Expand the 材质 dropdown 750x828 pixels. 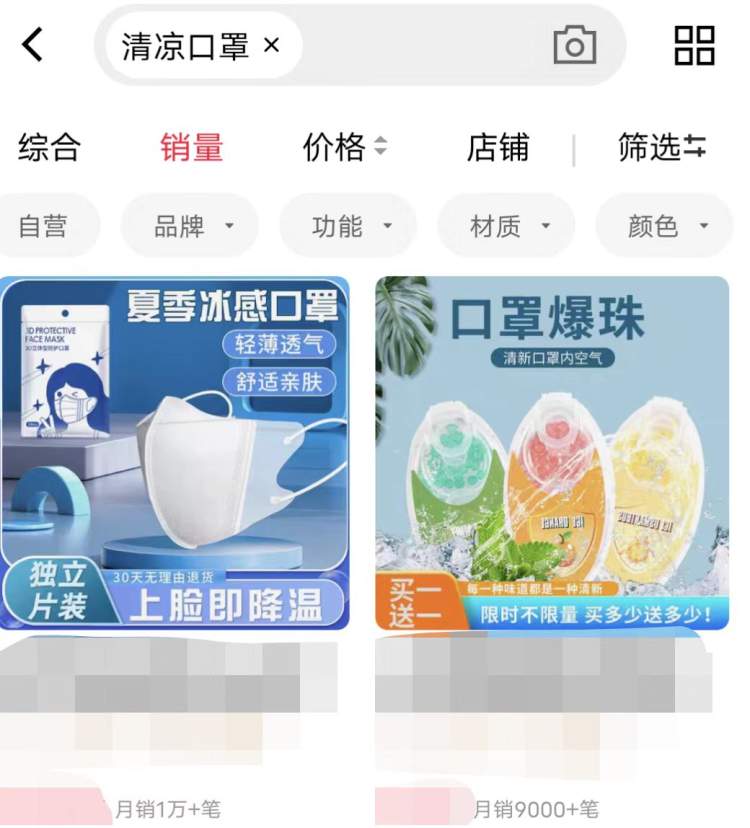pyautogui.click(x=507, y=226)
